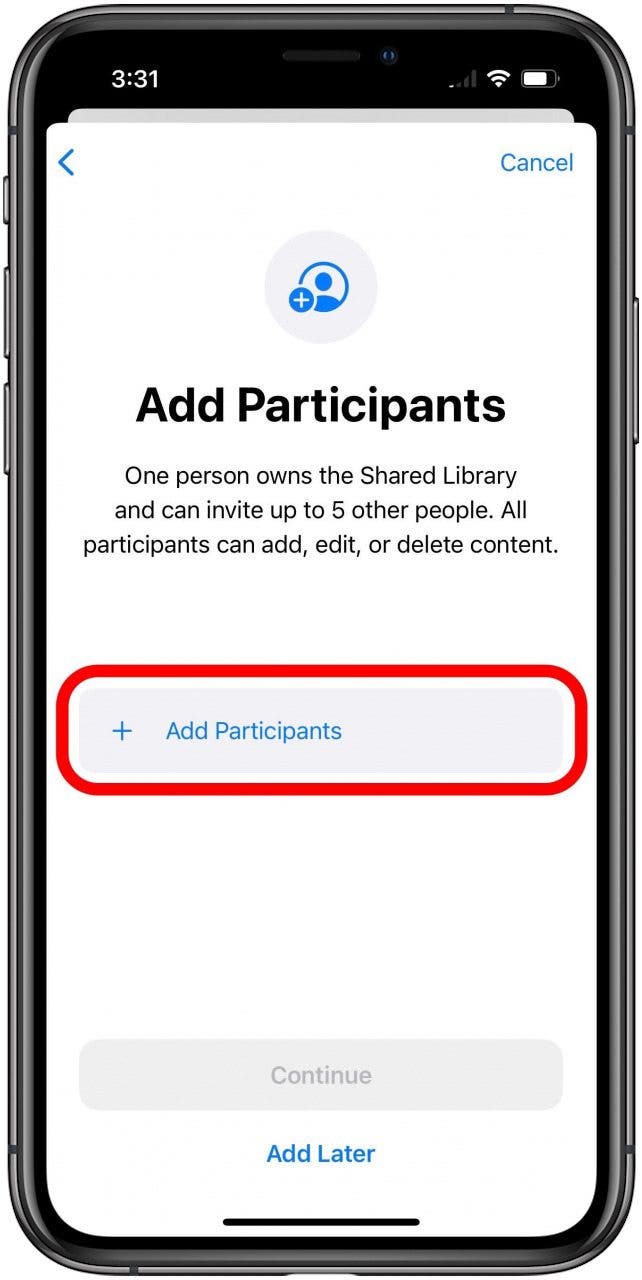Go back using the back arrow
The height and width of the screenshot is (1280, 642).
tap(67, 162)
